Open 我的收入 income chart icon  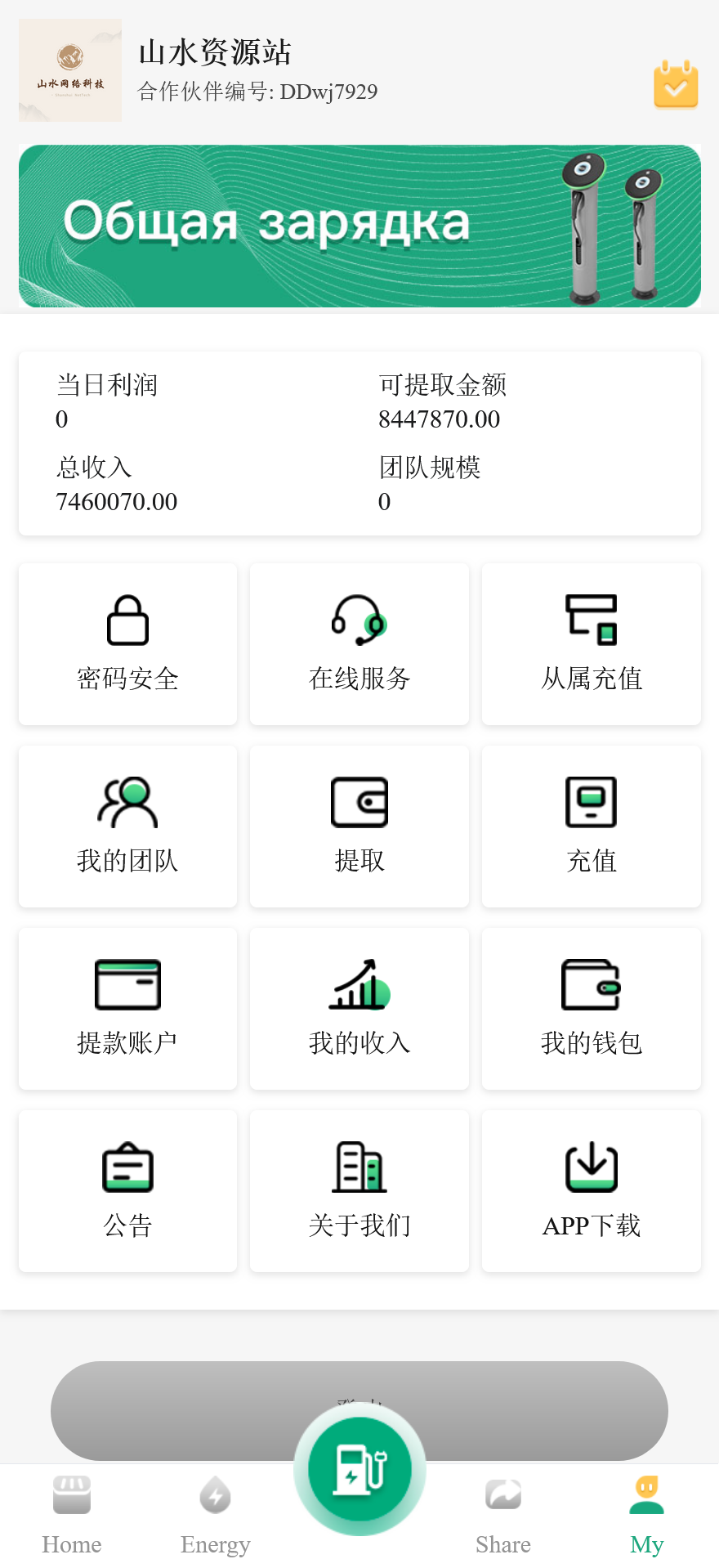click(359, 1009)
